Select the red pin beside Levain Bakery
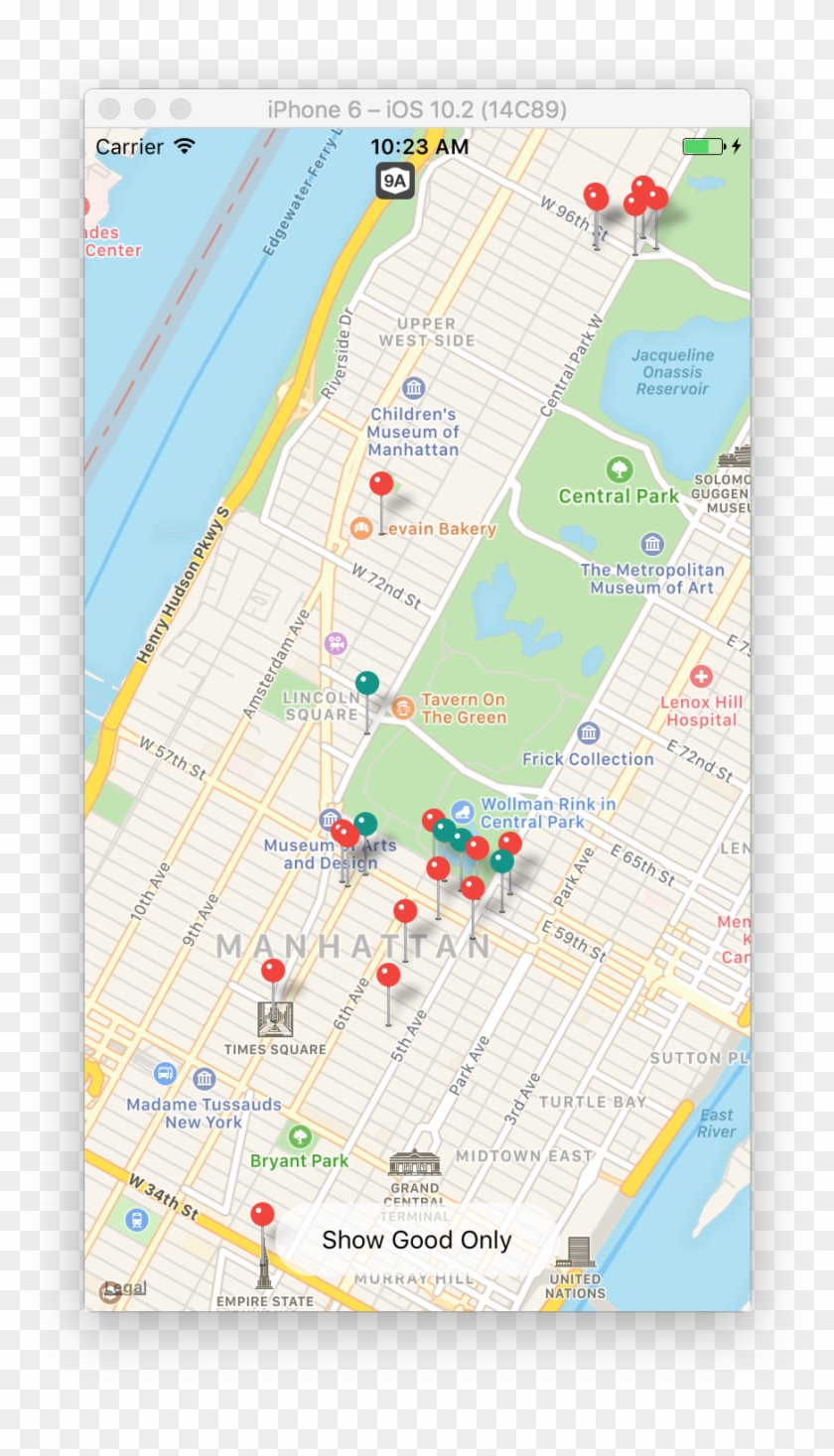The image size is (834, 1456). point(381,484)
